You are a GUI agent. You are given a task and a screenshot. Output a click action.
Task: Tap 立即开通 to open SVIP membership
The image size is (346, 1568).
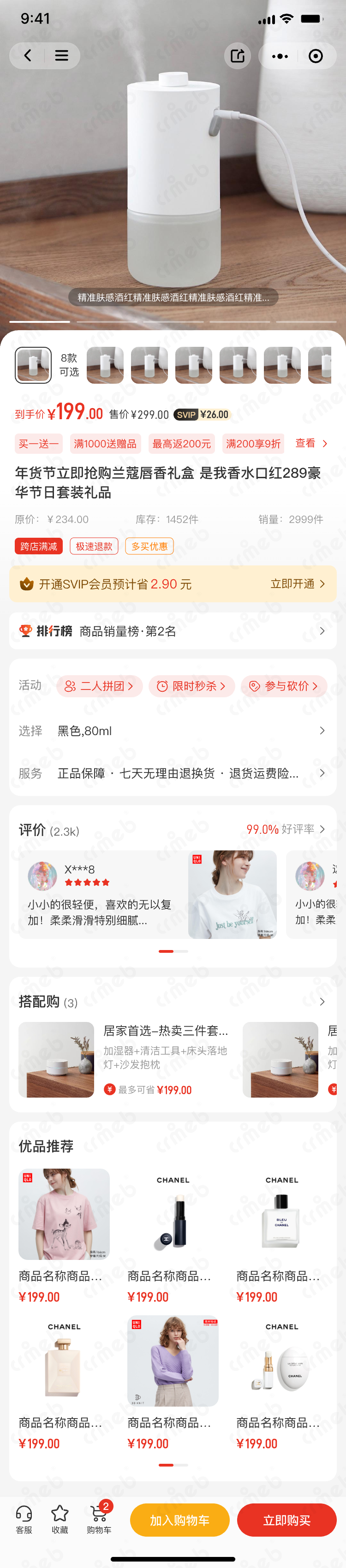click(x=297, y=584)
